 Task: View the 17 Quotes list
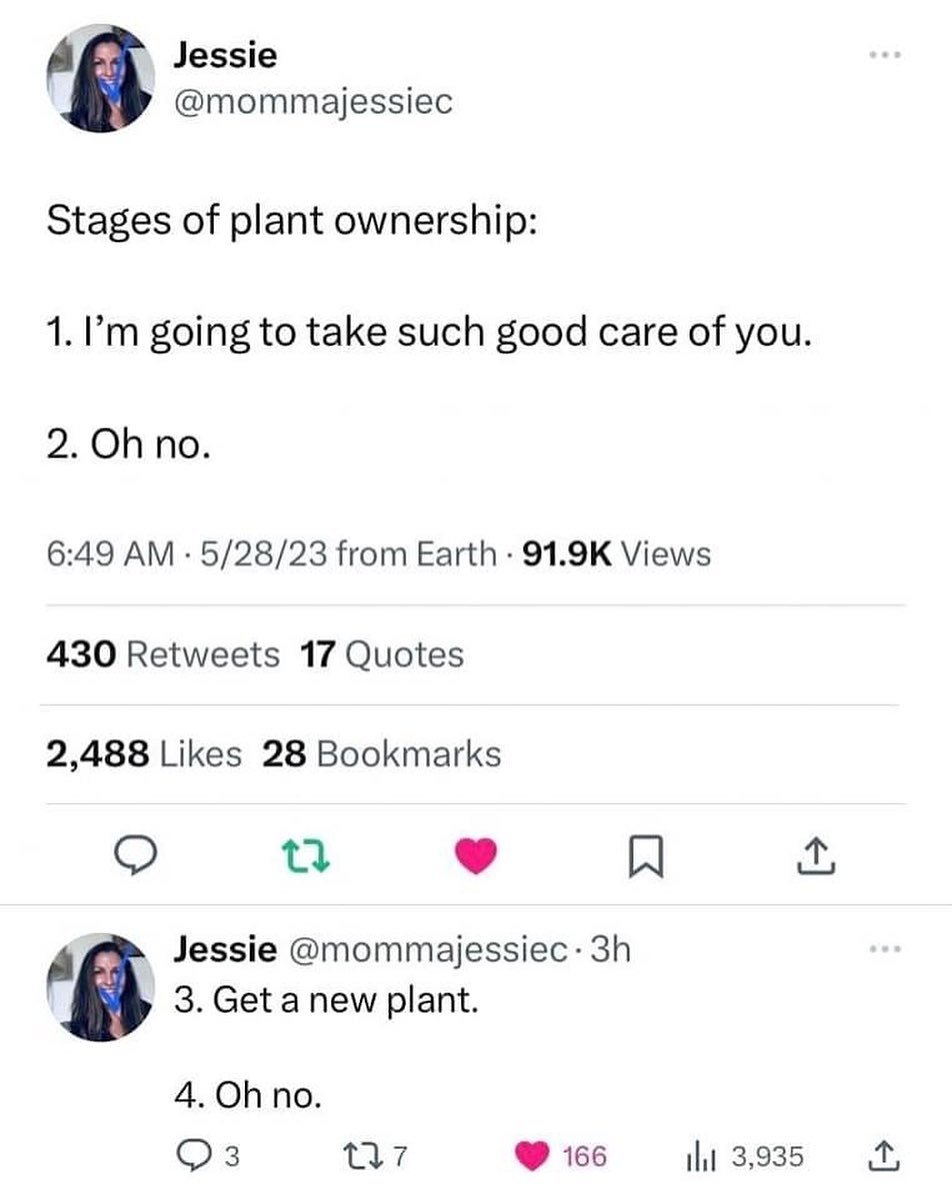[381, 655]
